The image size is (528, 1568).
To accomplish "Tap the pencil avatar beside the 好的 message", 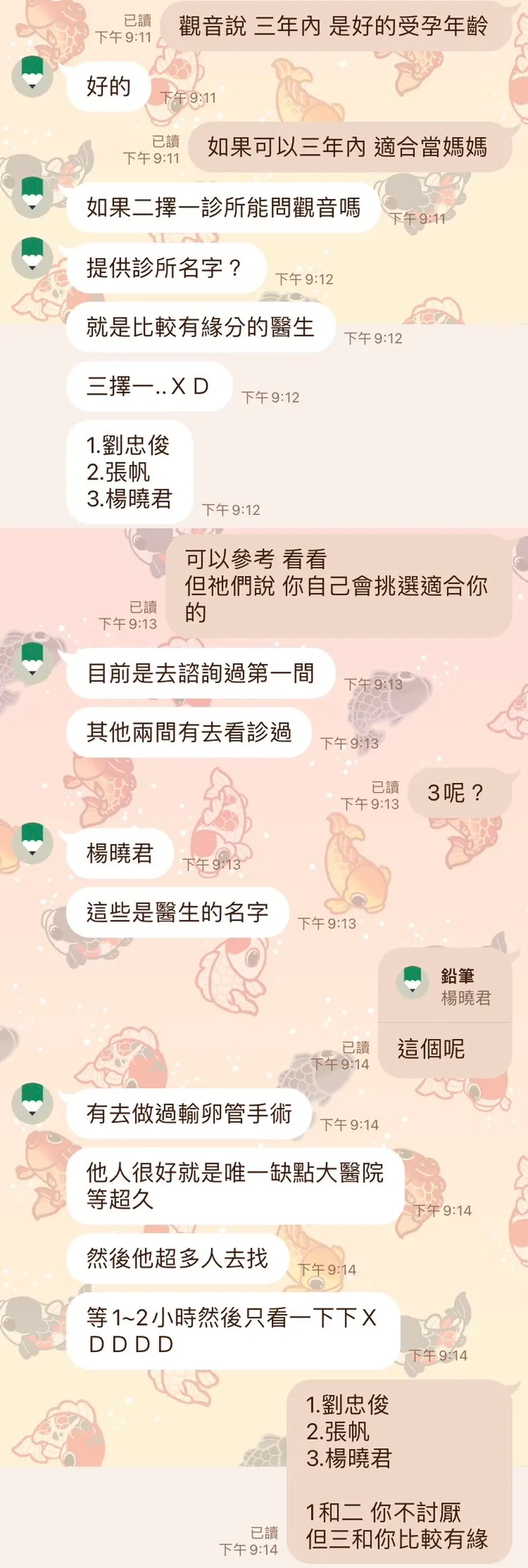I will pyautogui.click(x=31, y=76).
